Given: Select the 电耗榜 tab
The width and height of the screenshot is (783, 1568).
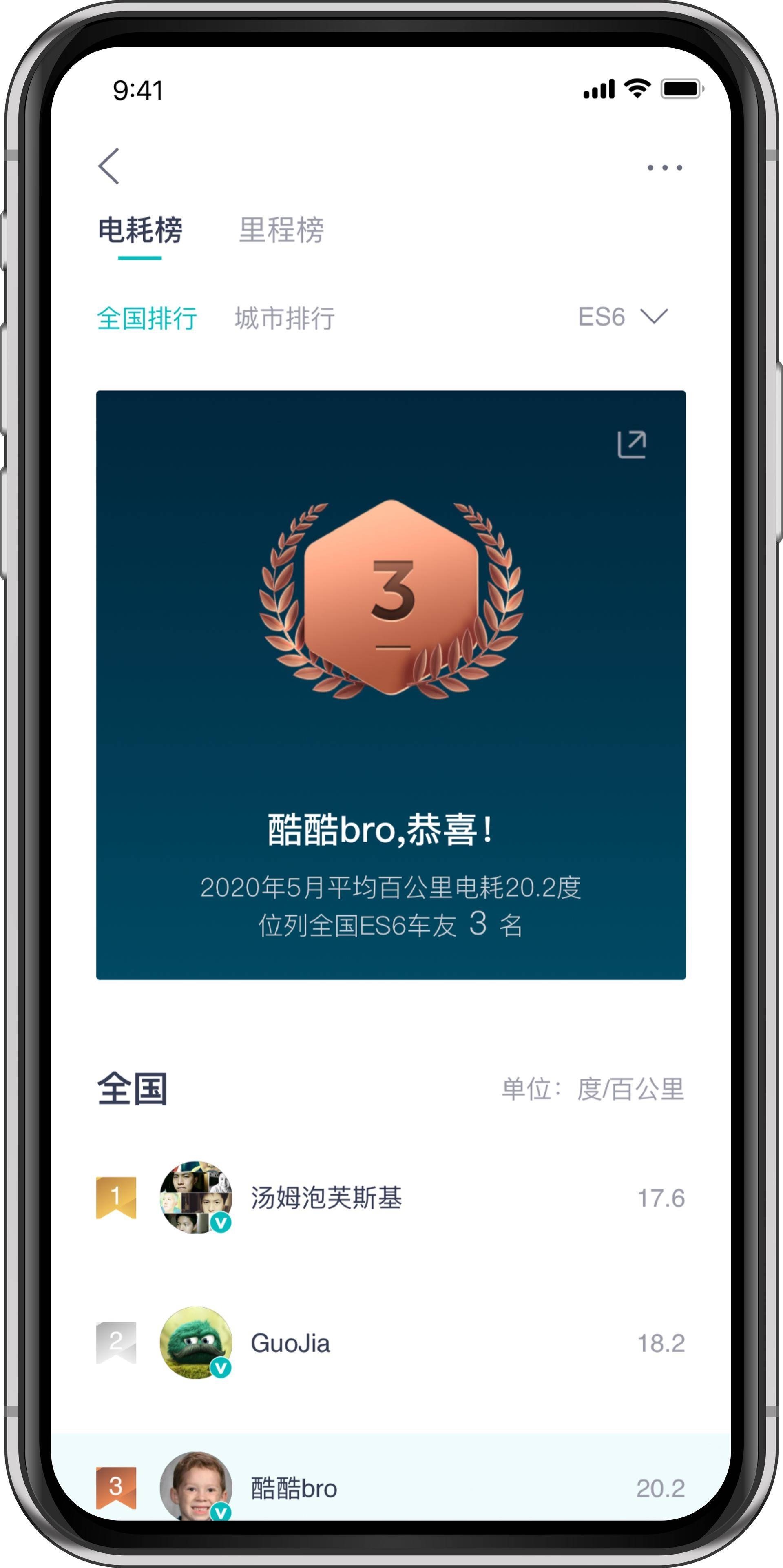Looking at the screenshot, I should click(x=140, y=231).
